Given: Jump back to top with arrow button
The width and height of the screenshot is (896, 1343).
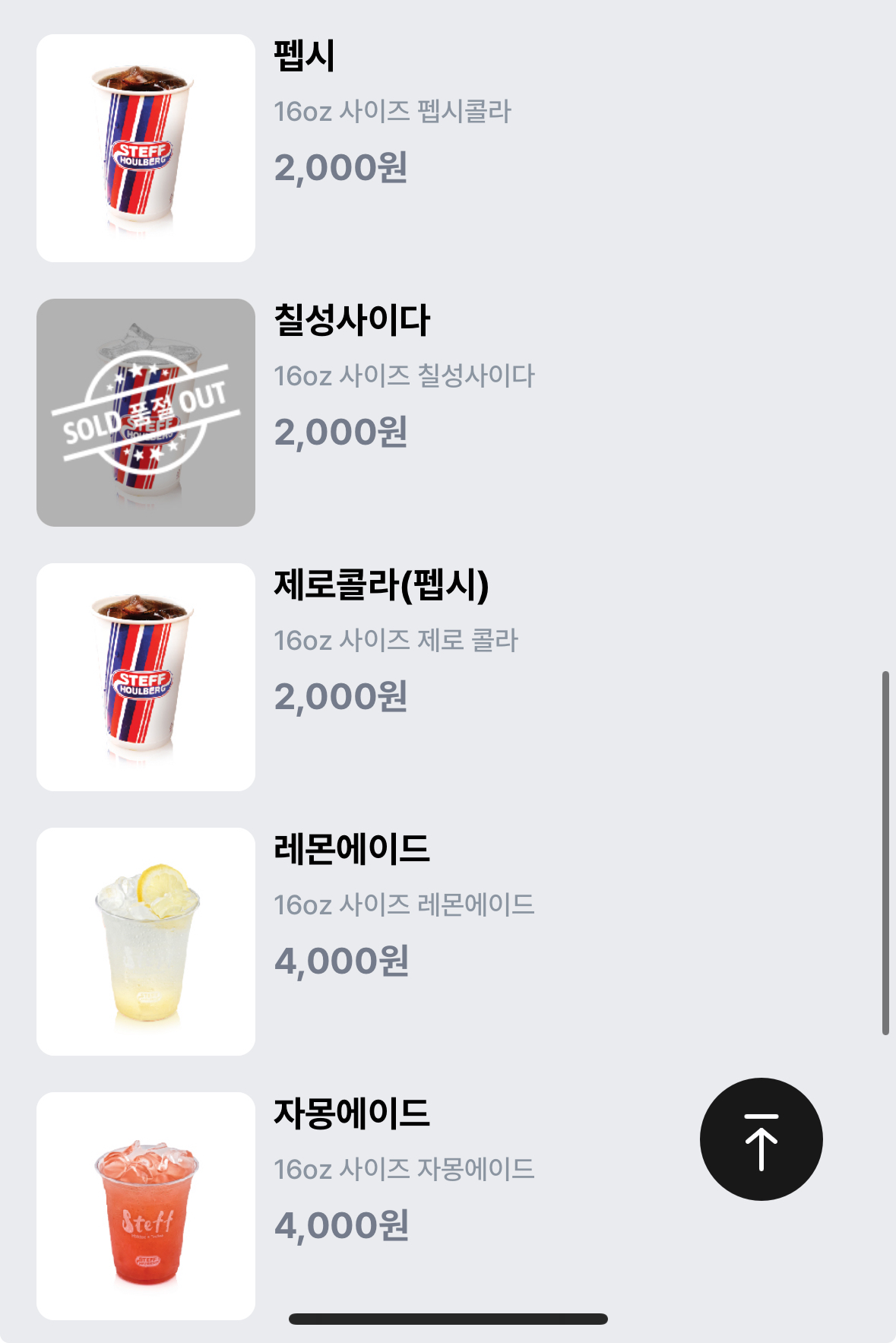Looking at the screenshot, I should point(761,1139).
